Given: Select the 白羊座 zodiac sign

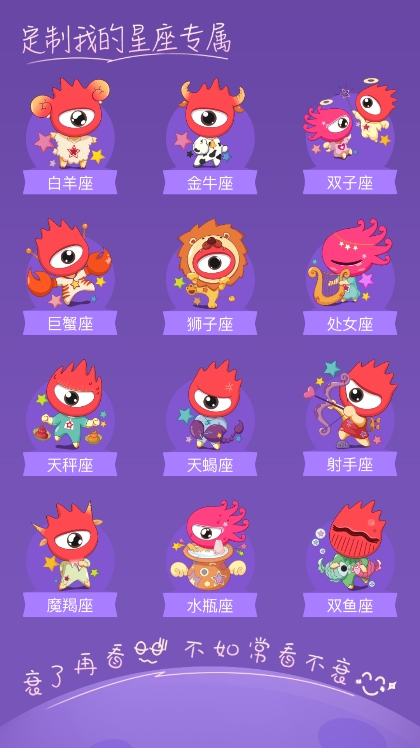Looking at the screenshot, I should click(x=70, y=136).
